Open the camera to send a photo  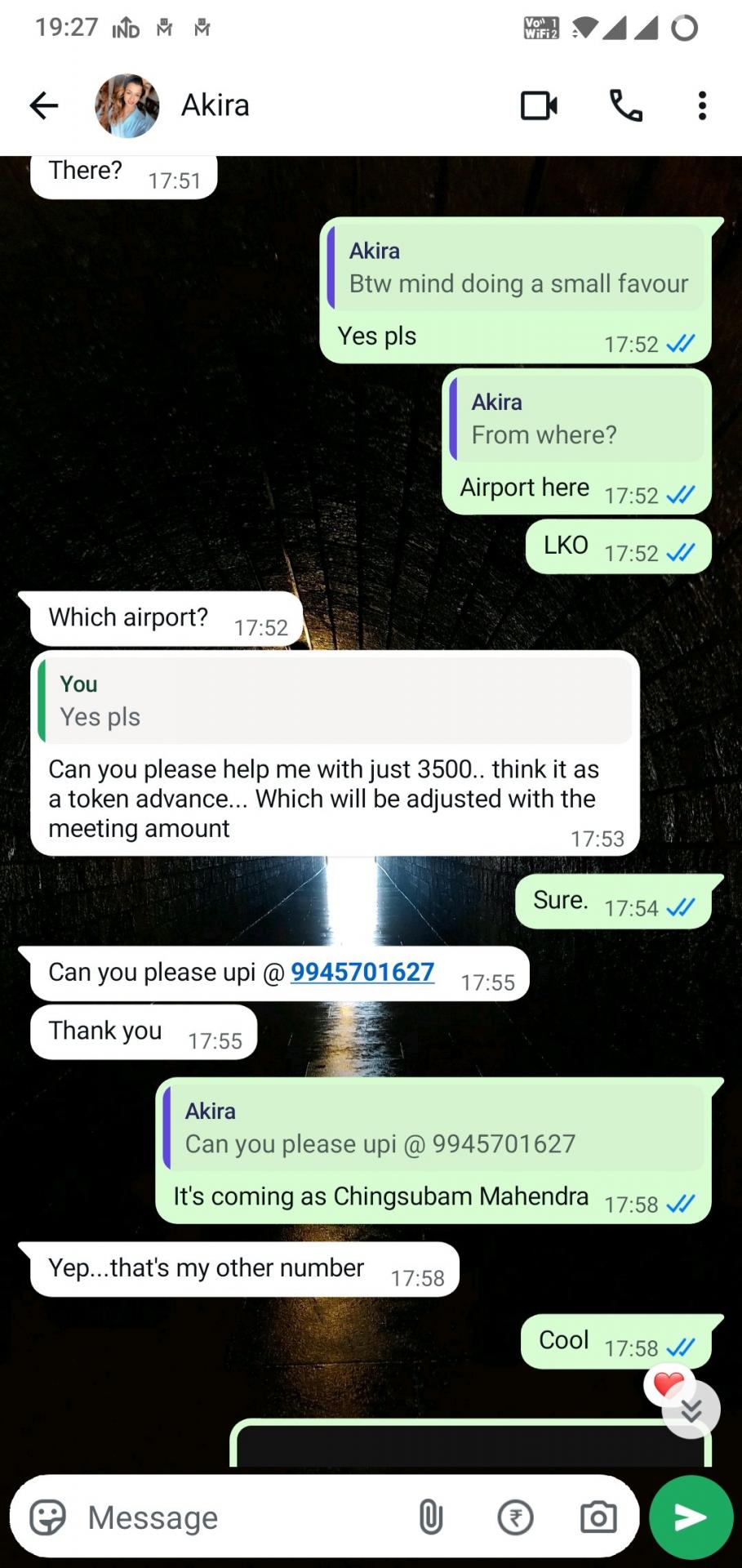[x=598, y=1518]
